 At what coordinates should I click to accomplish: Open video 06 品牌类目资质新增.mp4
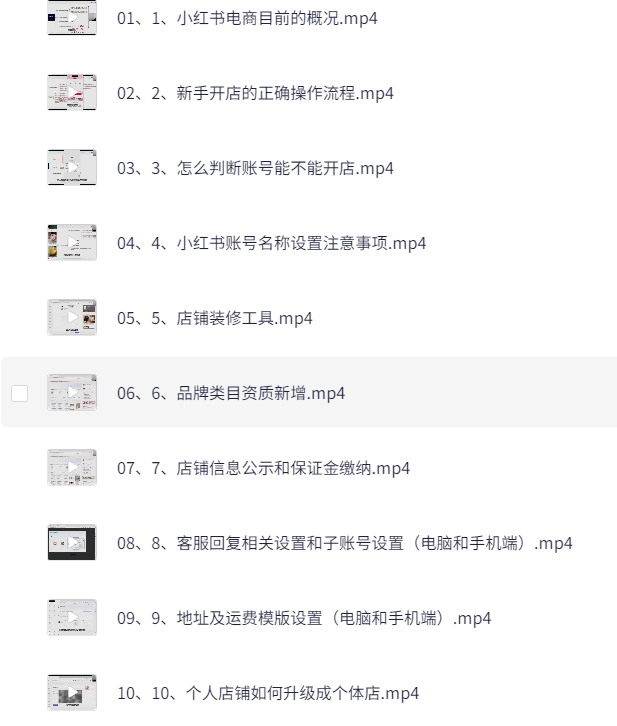[231, 393]
